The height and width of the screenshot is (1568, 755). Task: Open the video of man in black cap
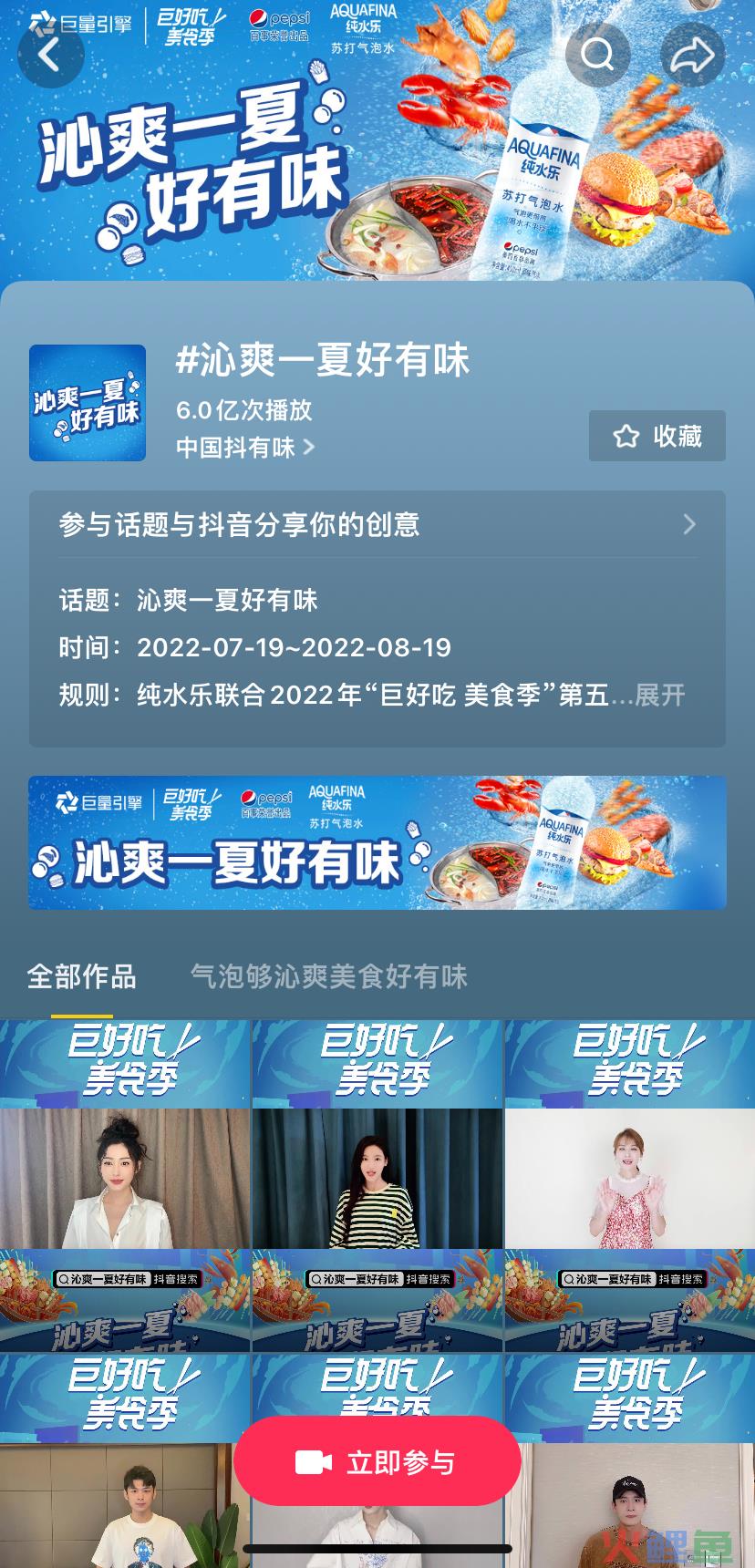click(x=629, y=1513)
